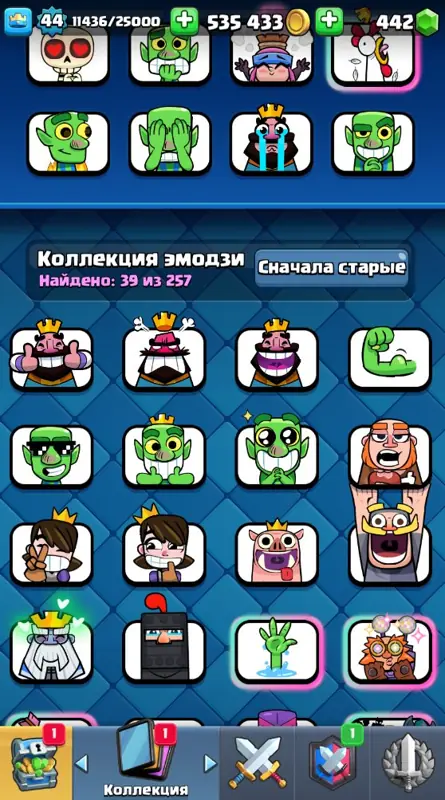The image size is (445, 800).
Task: Select the green zombie hand emote
Action: 277,650
